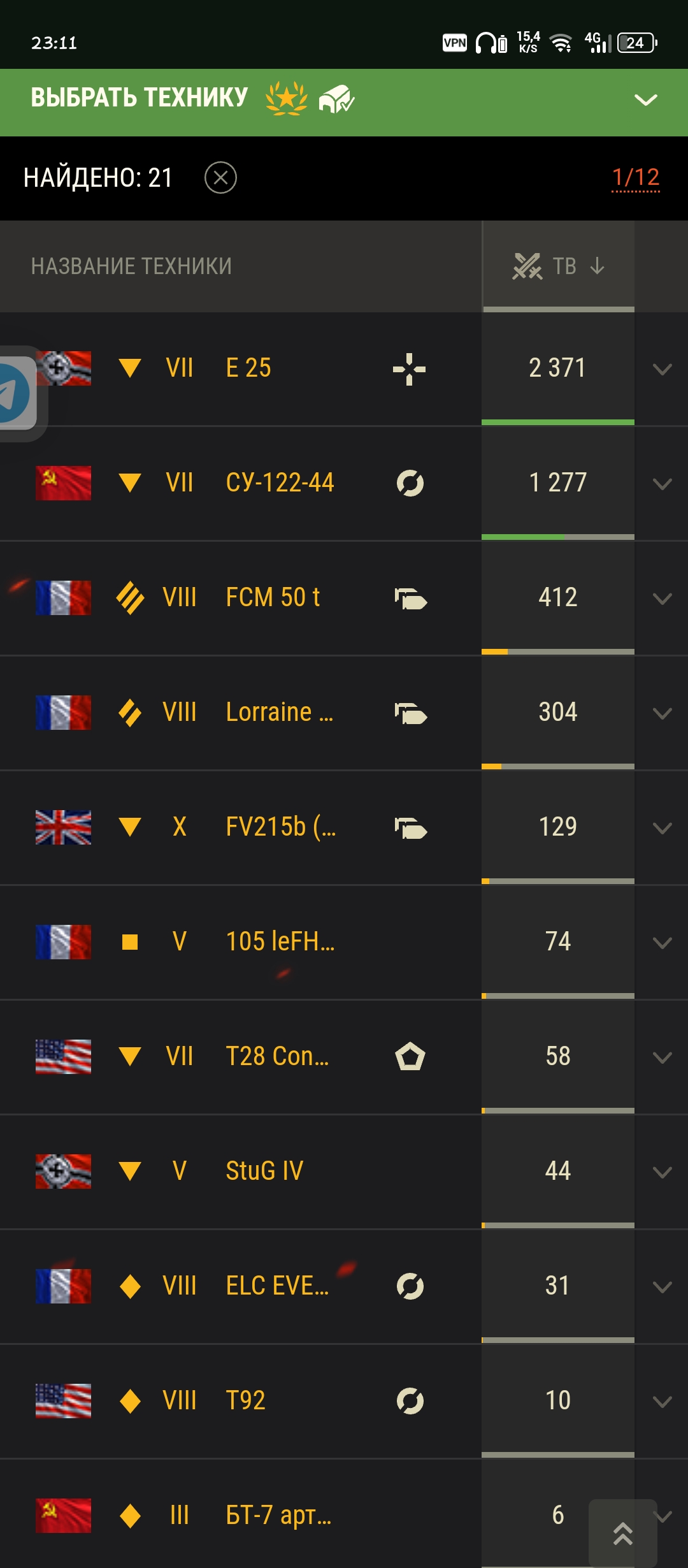Expand the 105 leFH row chevron
This screenshot has width=688, height=1568.
(x=663, y=943)
